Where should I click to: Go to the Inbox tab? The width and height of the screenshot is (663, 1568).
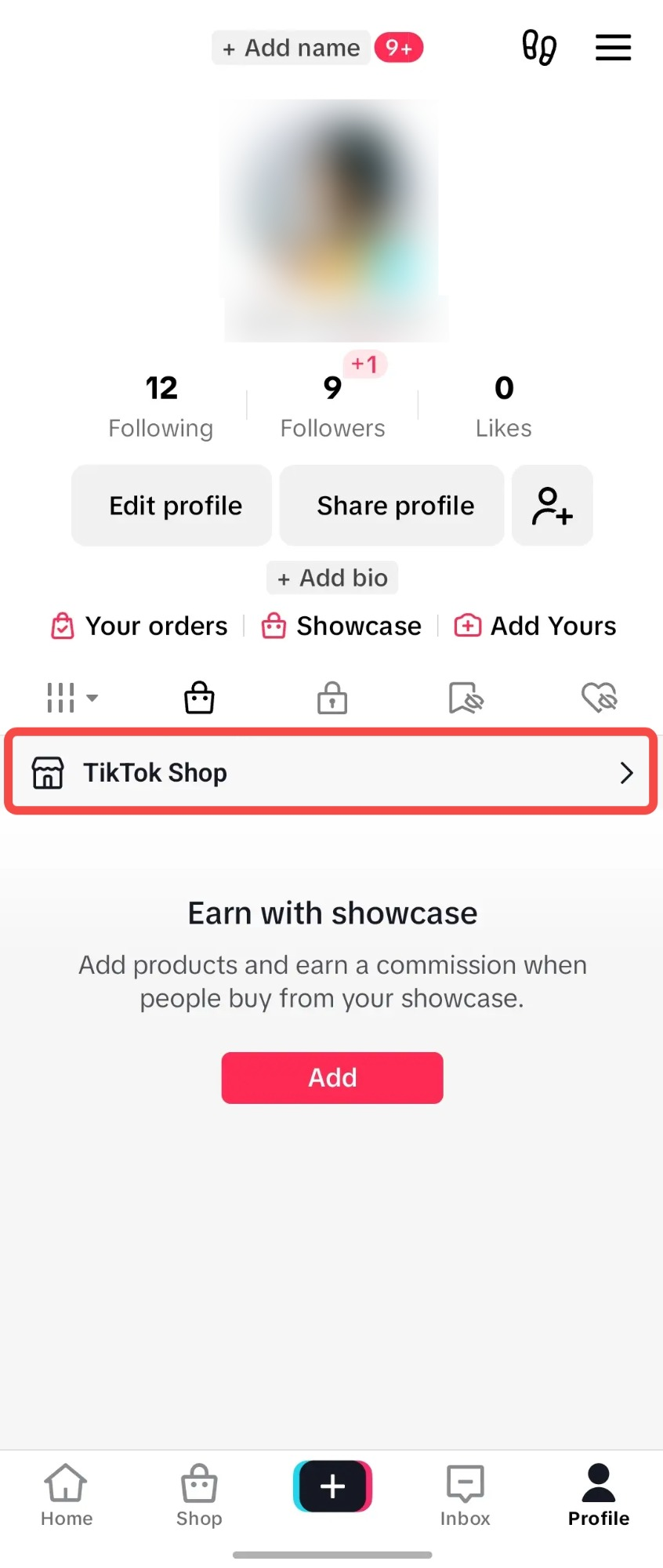pos(465,1496)
